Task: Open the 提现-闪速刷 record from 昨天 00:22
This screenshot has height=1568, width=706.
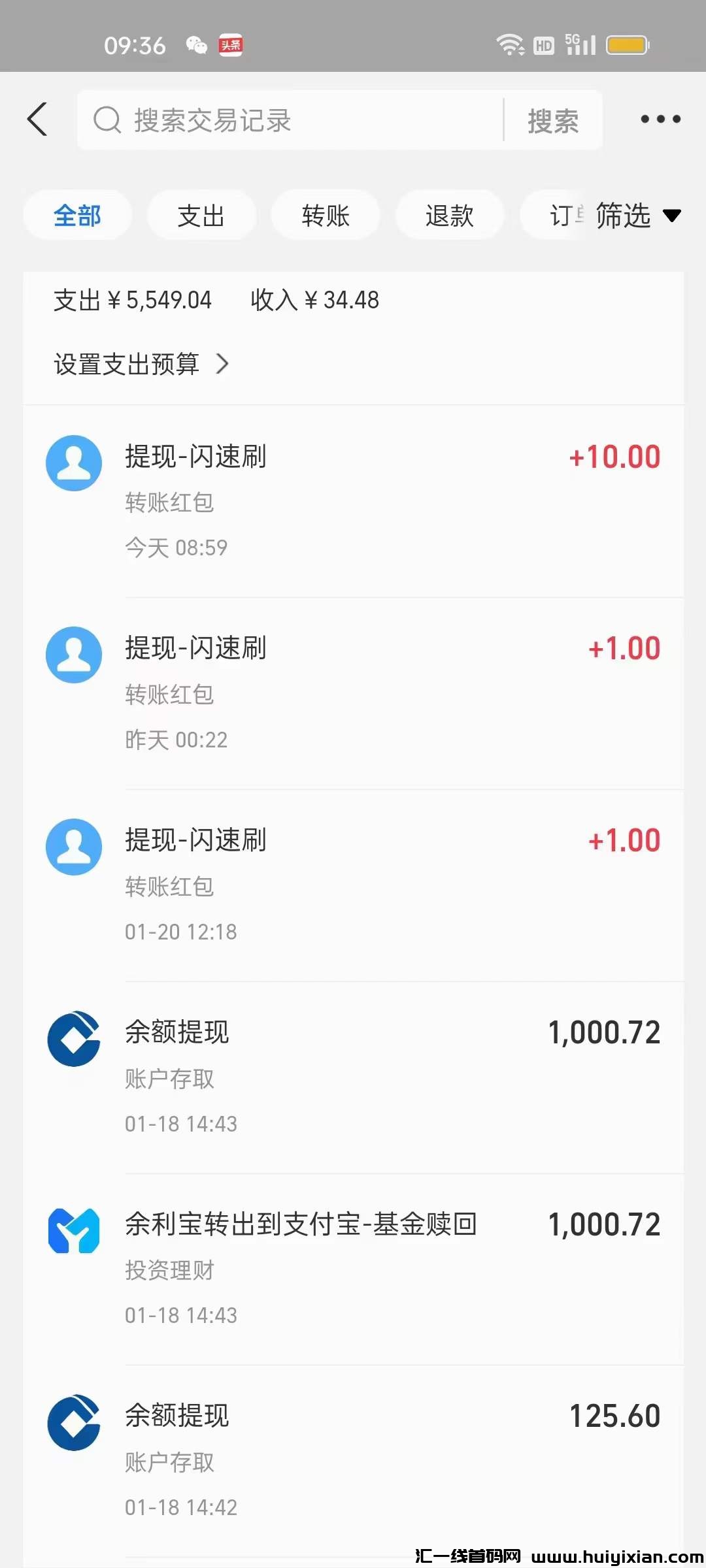Action: [x=353, y=693]
